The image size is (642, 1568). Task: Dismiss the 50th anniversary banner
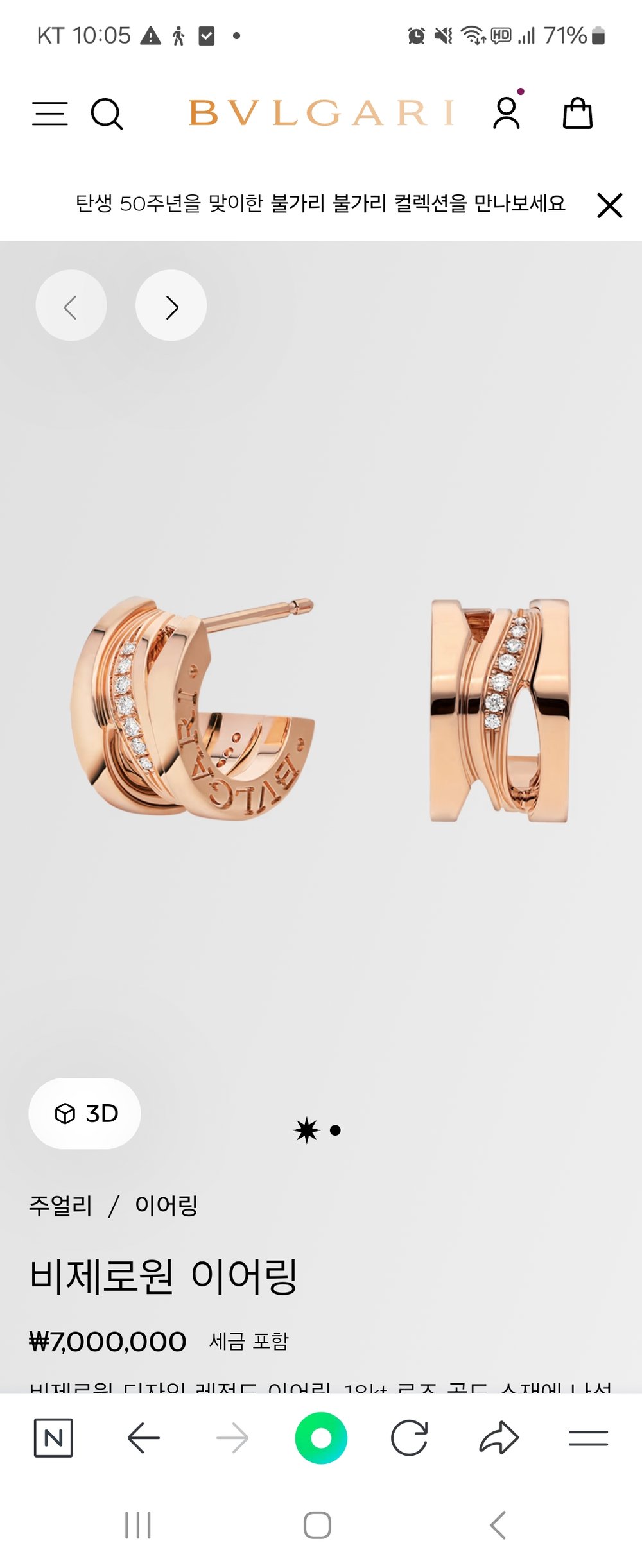pyautogui.click(x=609, y=205)
